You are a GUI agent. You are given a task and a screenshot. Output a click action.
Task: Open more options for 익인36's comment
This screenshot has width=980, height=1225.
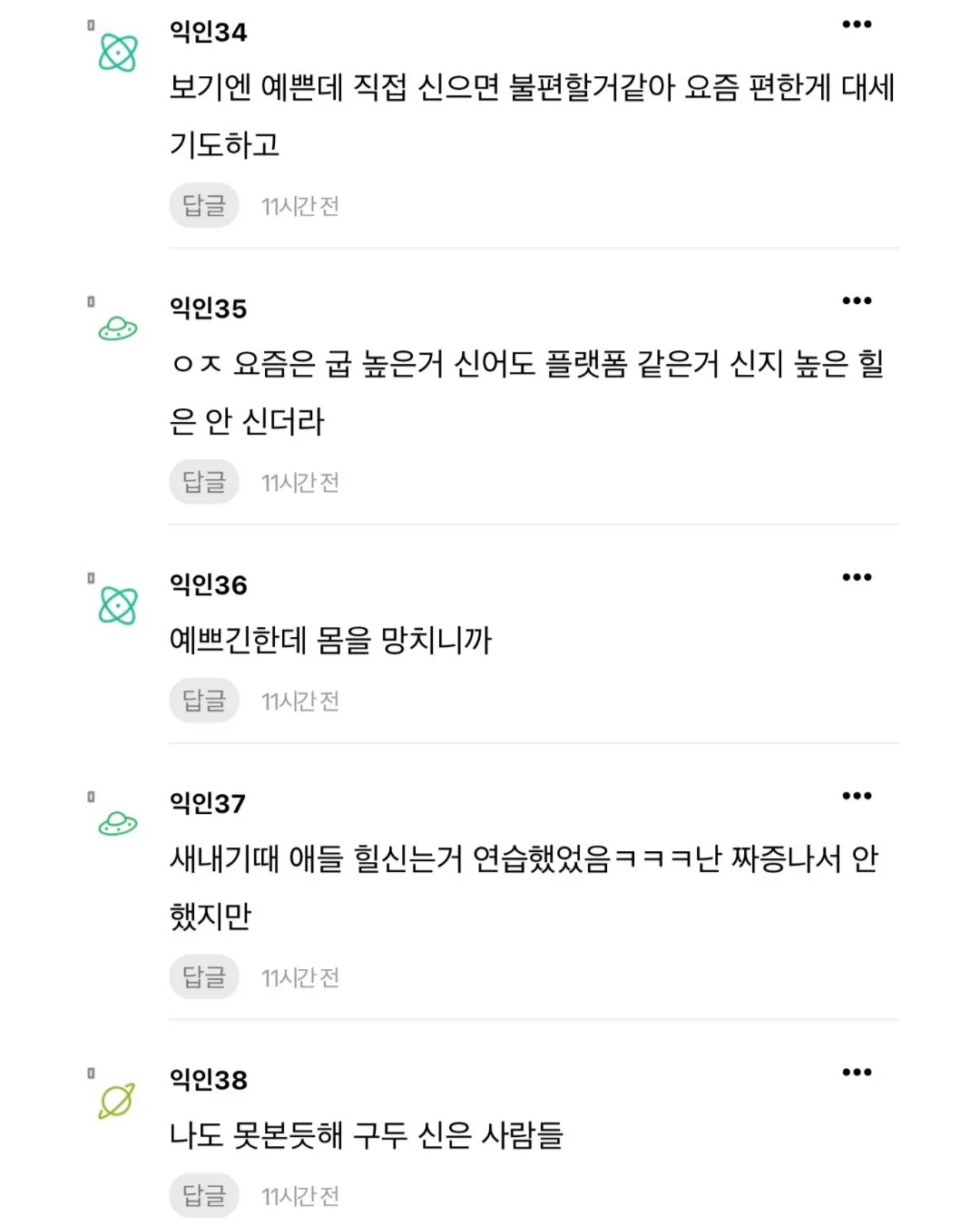tap(857, 577)
